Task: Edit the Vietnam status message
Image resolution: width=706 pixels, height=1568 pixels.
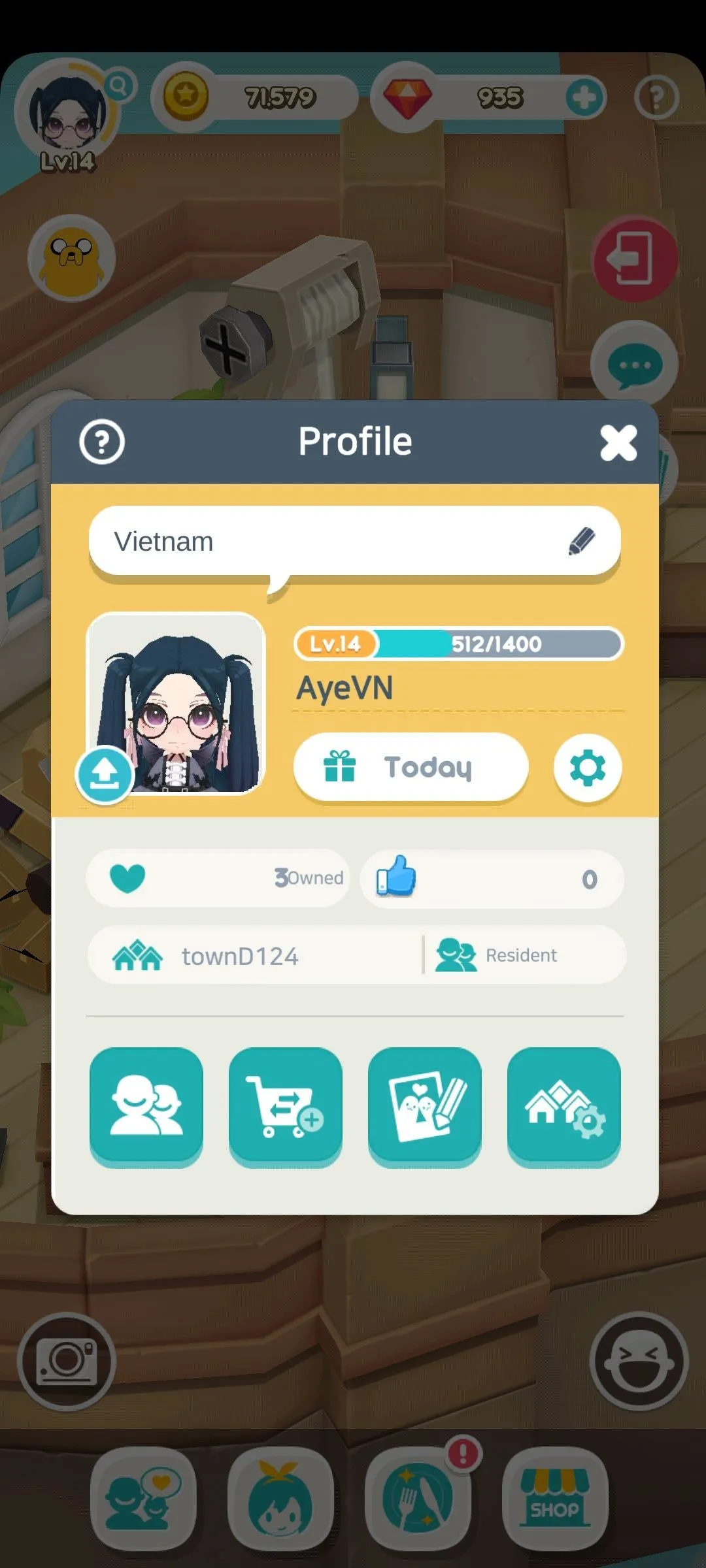Action: 581,541
